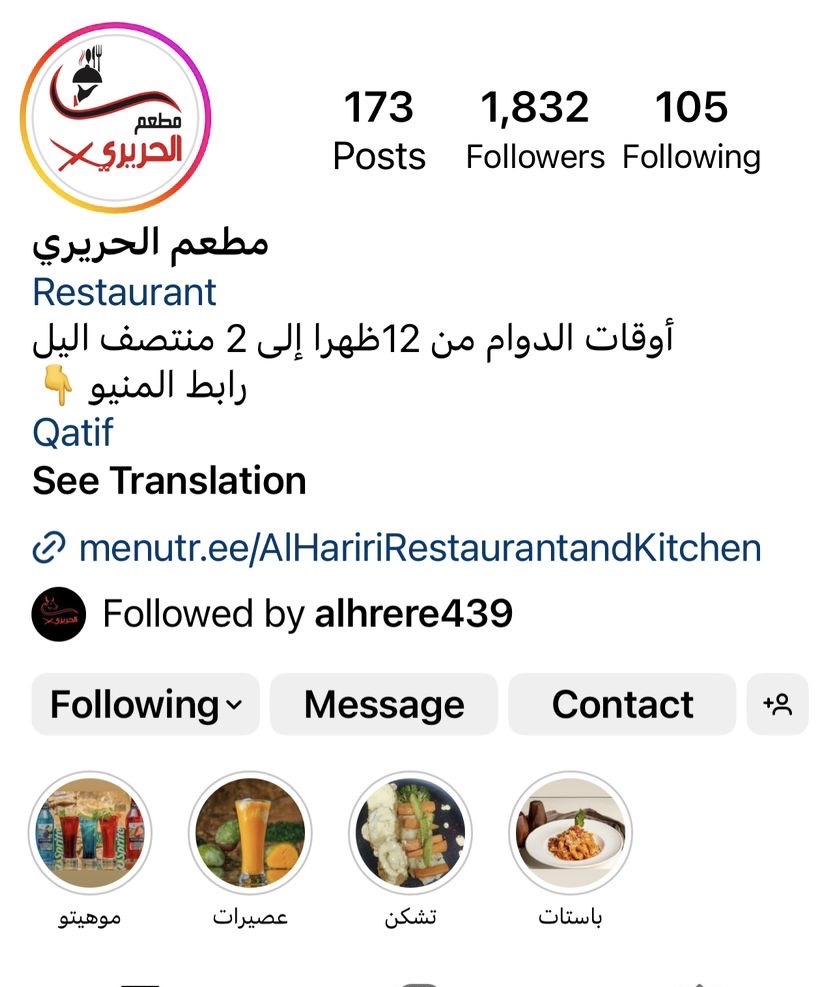This screenshot has width=840, height=987.
Task: Open the 173 Posts count
Action: point(379,131)
